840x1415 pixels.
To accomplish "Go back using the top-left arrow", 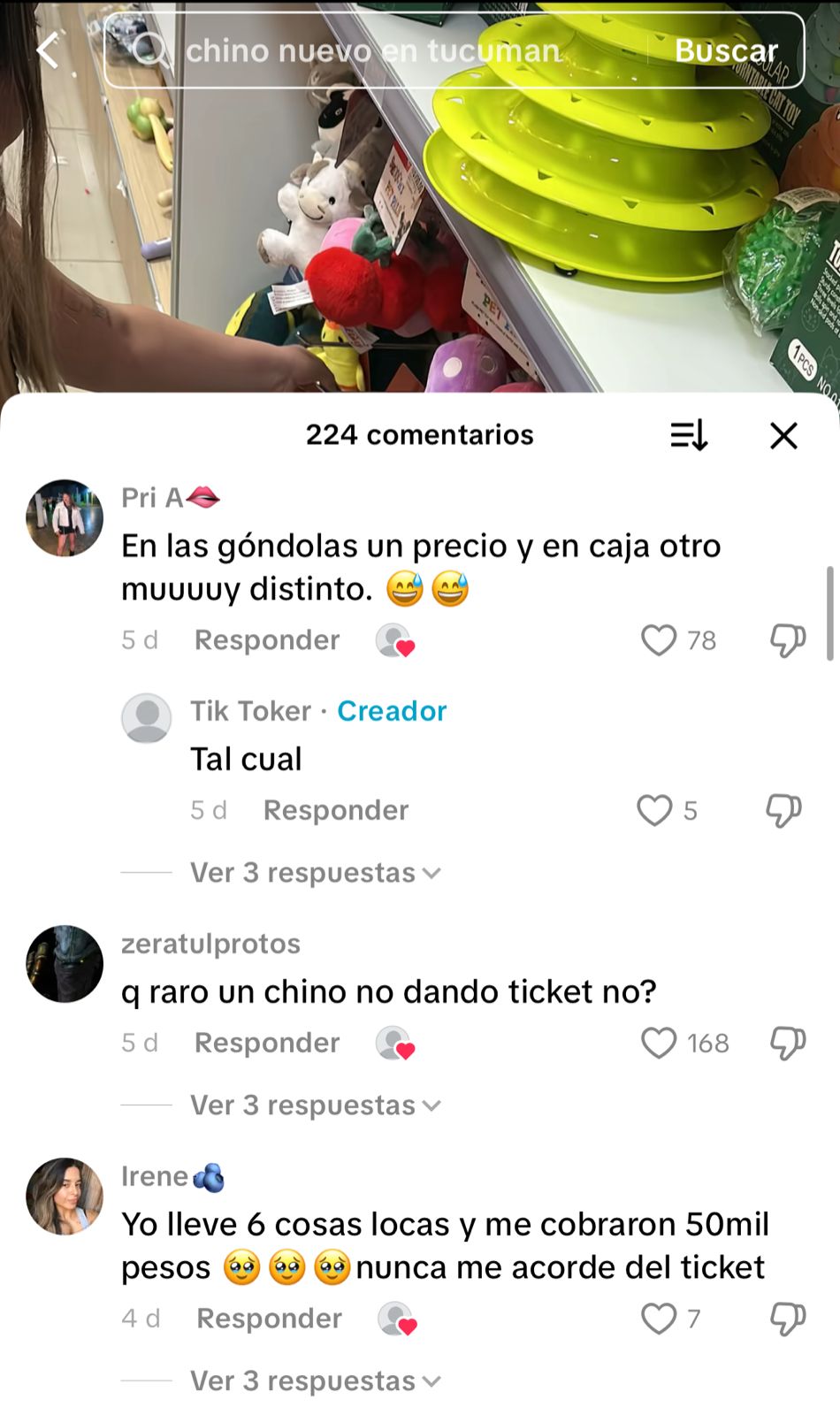I will coord(48,50).
